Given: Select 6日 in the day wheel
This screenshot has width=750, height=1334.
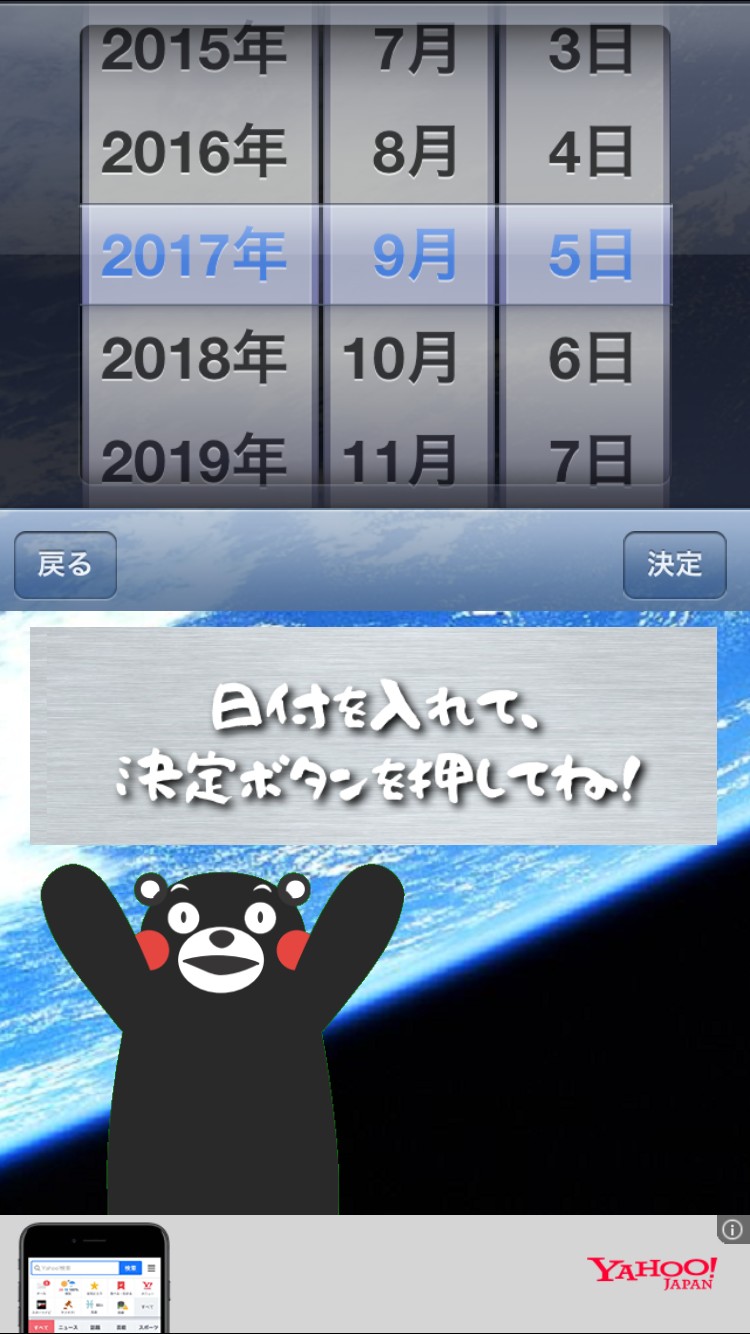Looking at the screenshot, I should tap(590, 358).
